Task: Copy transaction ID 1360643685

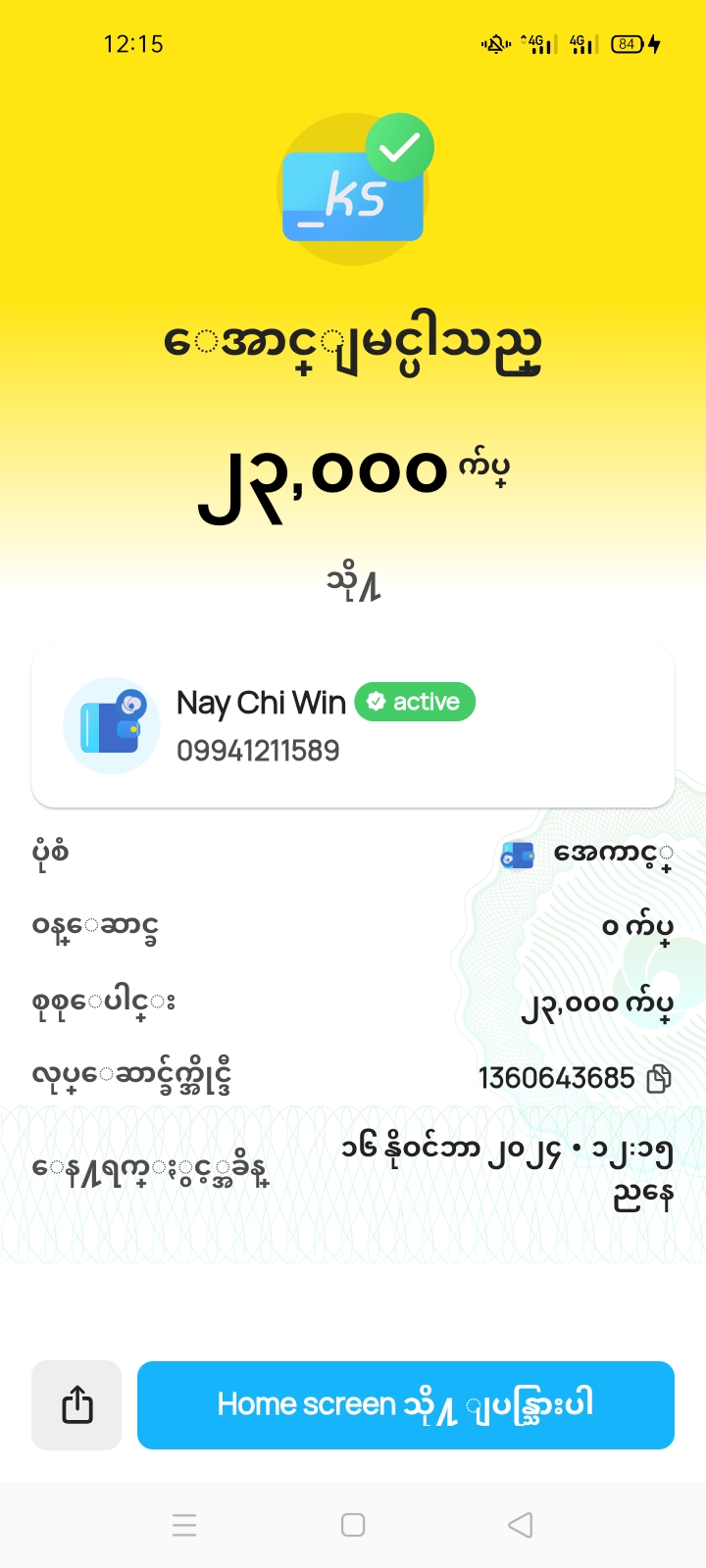Action: pos(660,1078)
